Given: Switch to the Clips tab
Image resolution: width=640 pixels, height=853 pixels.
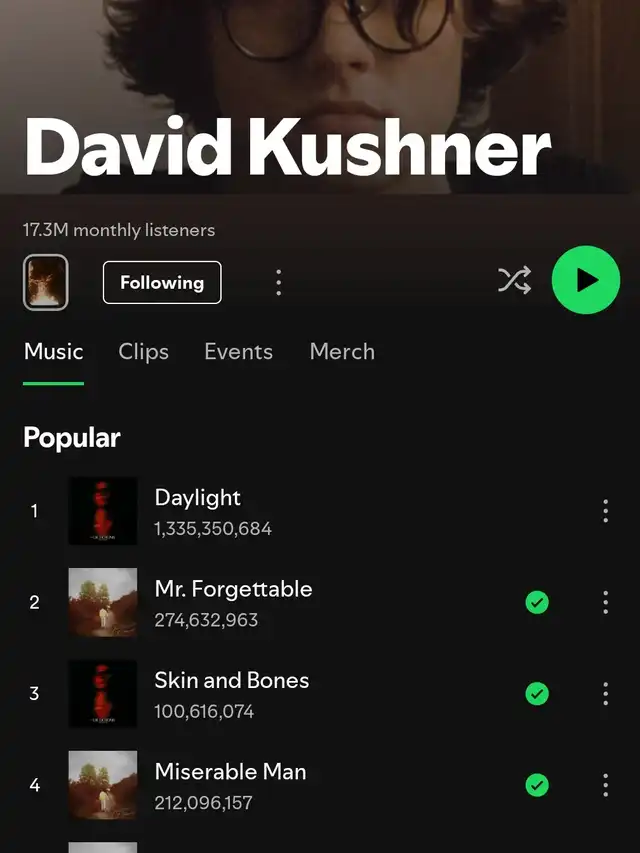Looking at the screenshot, I should (x=143, y=352).
